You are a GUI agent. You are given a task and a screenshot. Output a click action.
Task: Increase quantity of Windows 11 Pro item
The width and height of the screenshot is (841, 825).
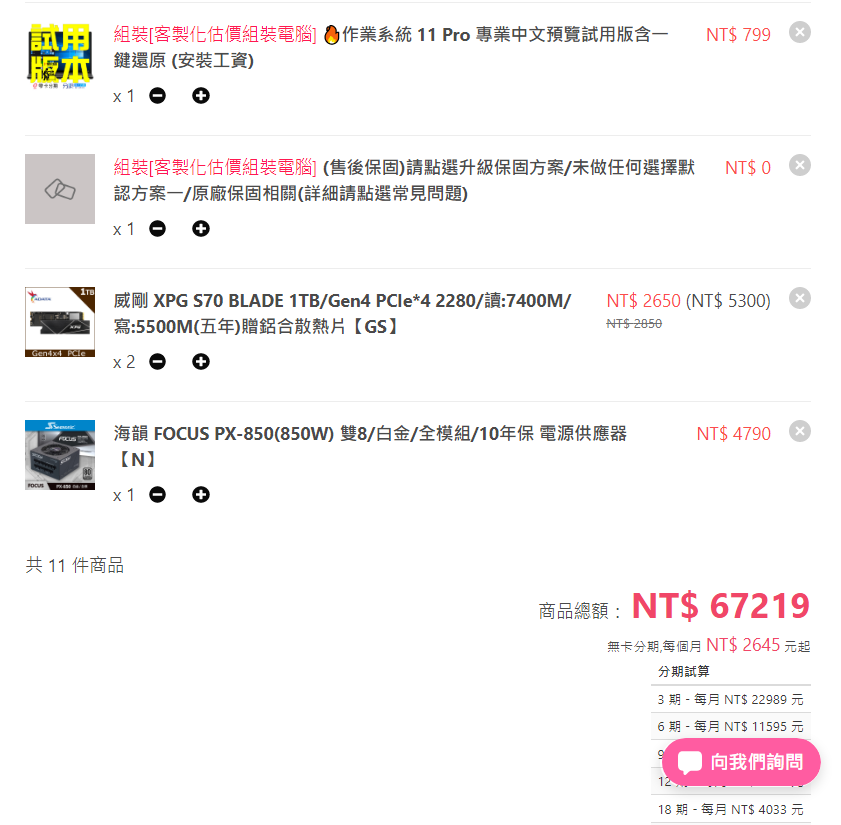click(x=201, y=96)
